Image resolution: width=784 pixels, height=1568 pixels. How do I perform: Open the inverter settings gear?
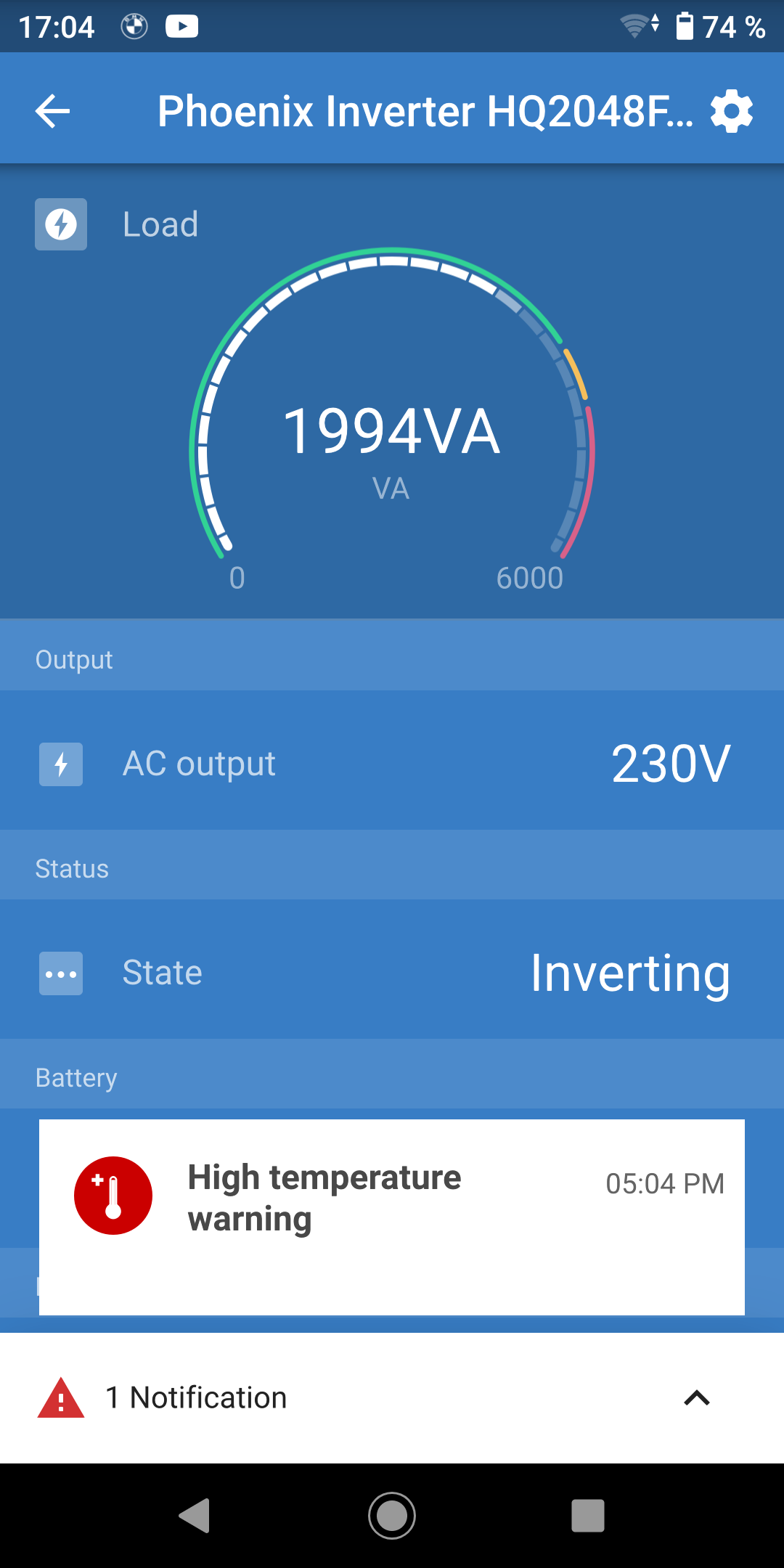click(731, 111)
